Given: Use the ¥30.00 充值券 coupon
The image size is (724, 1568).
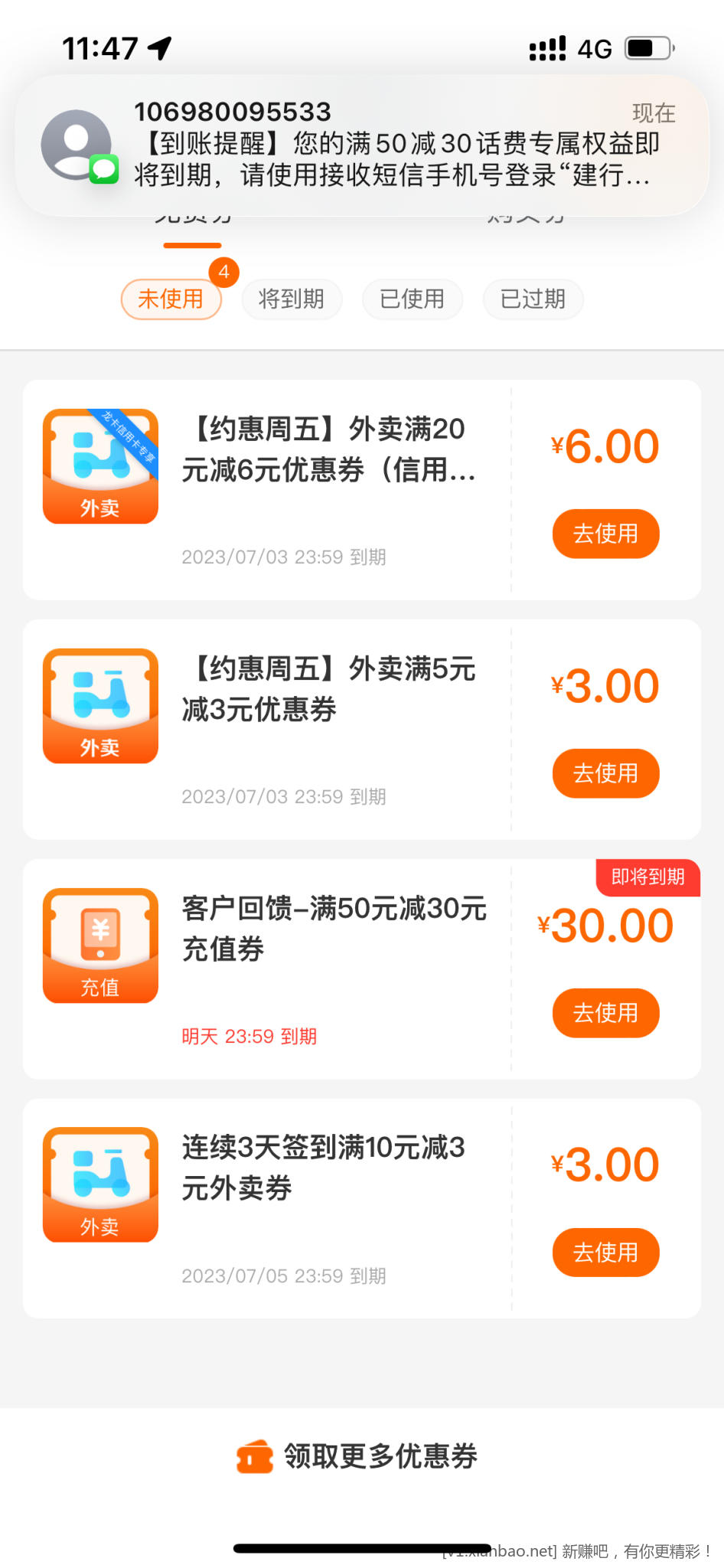Looking at the screenshot, I should pos(605,1013).
